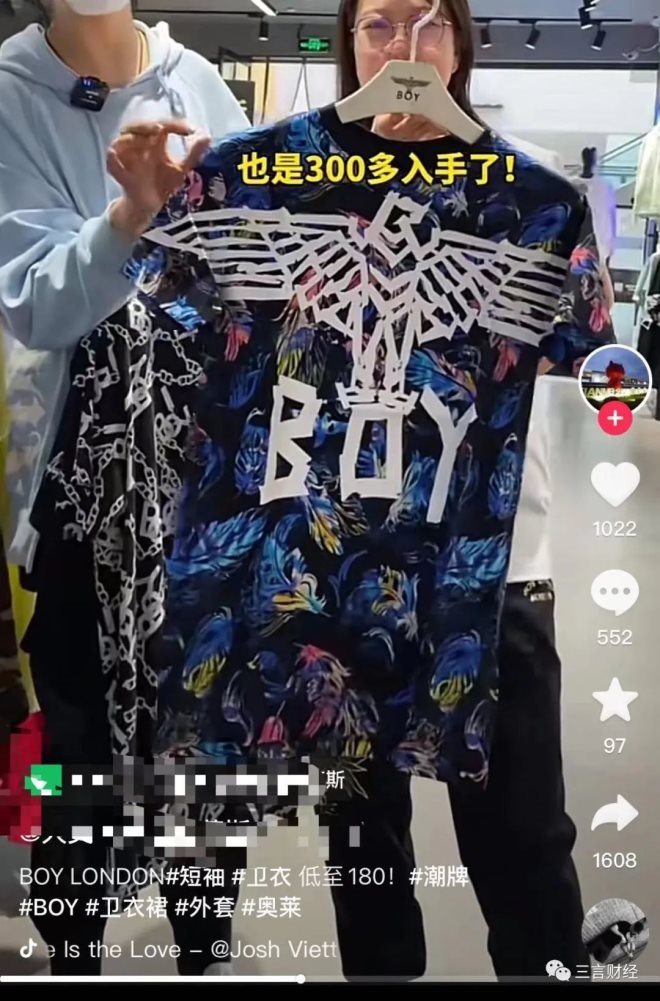The width and height of the screenshot is (660, 1001).
Task: Open the #潮牌 hashtag
Action: [438, 877]
